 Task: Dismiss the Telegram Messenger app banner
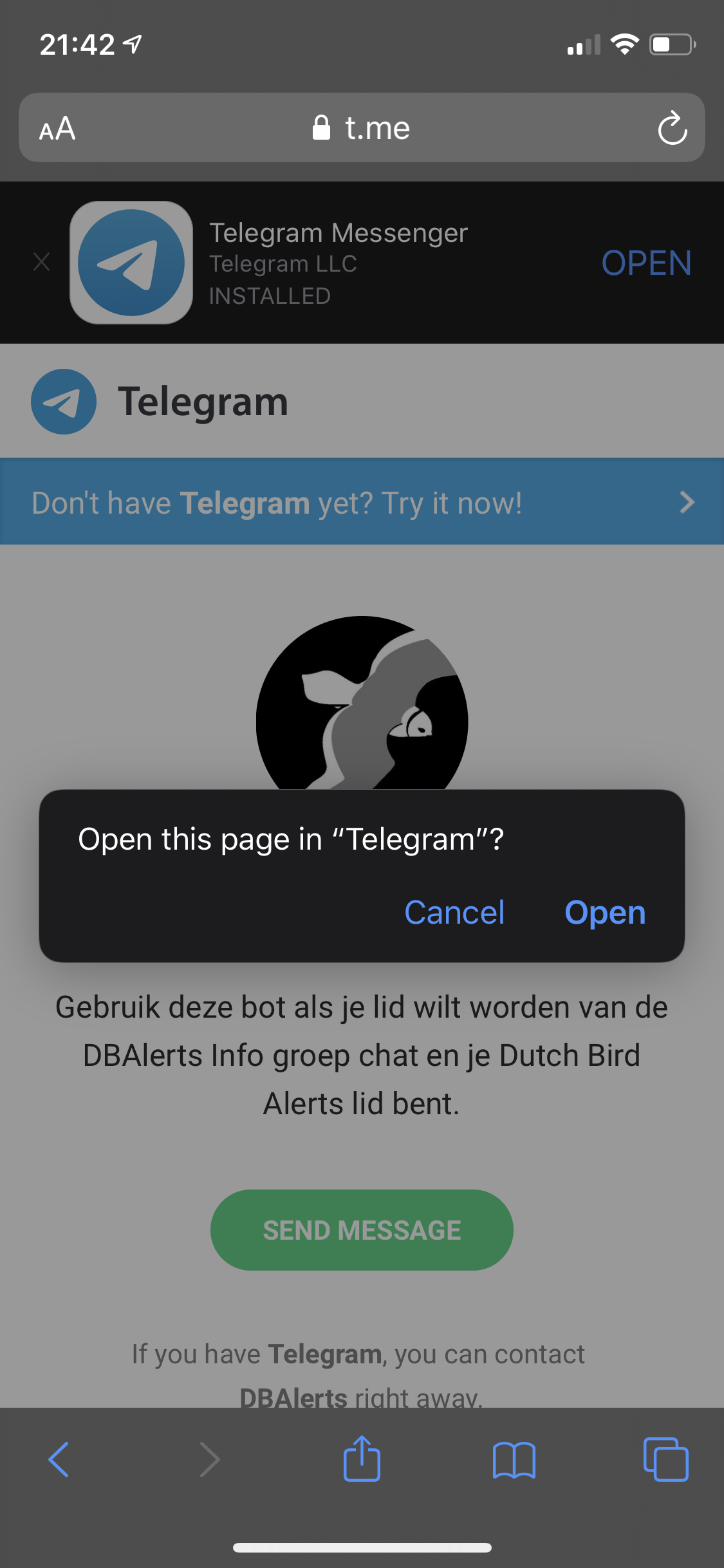(42, 262)
